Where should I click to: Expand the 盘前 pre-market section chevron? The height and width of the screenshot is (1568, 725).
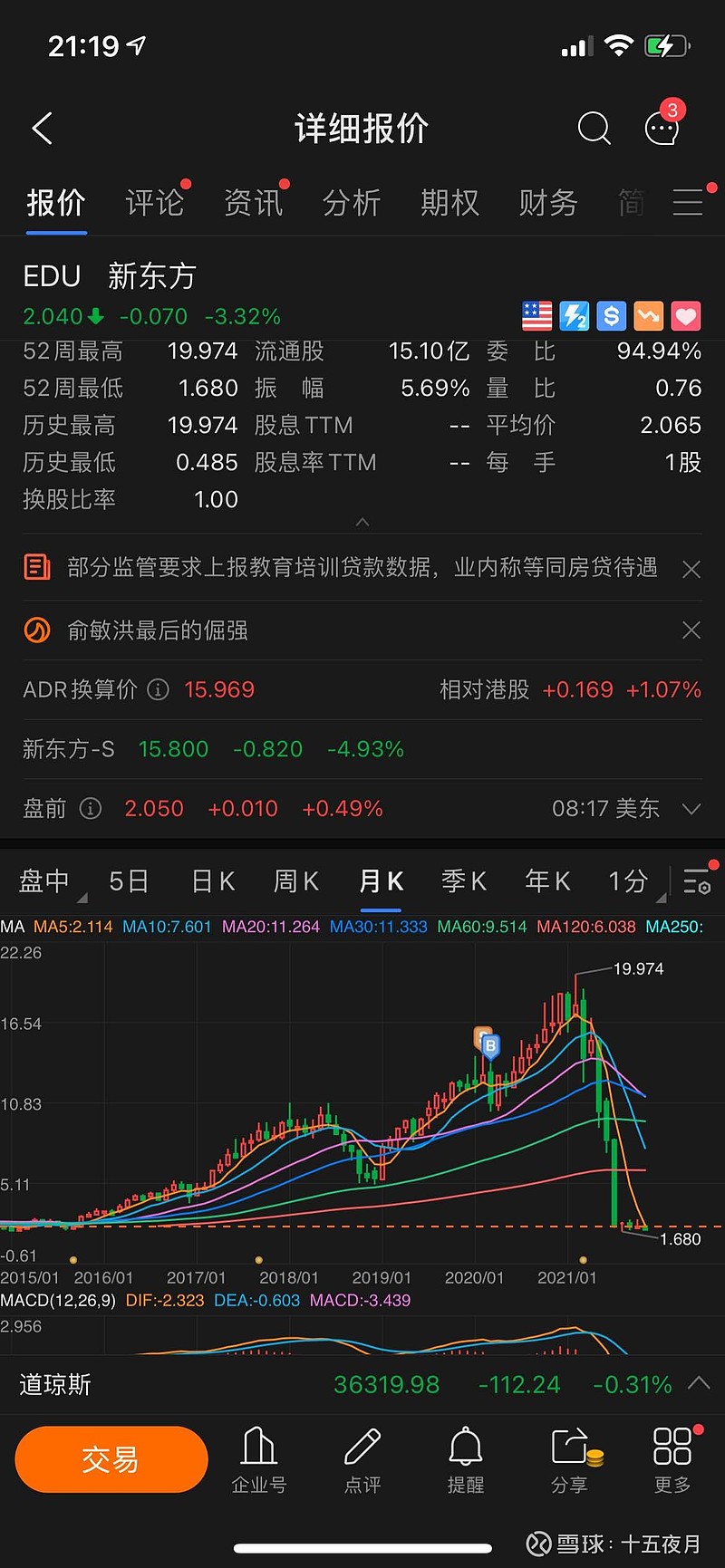coord(692,808)
